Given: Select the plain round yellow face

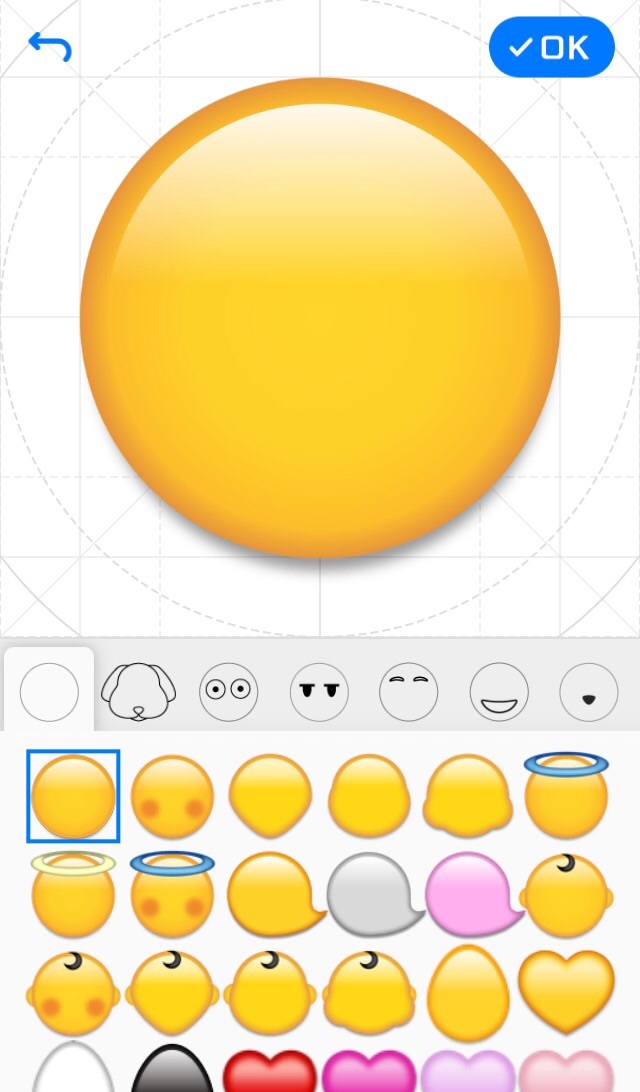Looking at the screenshot, I should pyautogui.click(x=73, y=797).
